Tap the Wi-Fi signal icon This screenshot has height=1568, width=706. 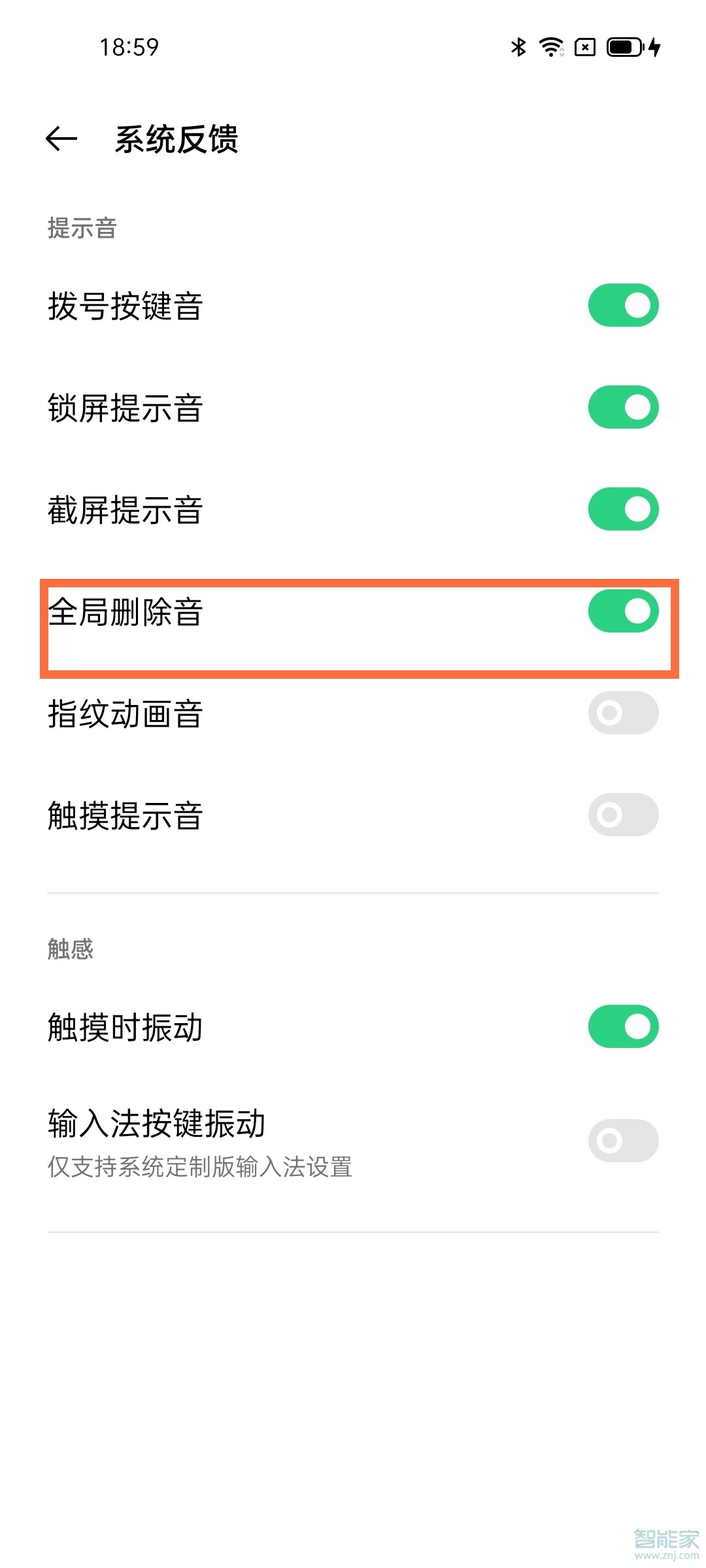pyautogui.click(x=551, y=47)
